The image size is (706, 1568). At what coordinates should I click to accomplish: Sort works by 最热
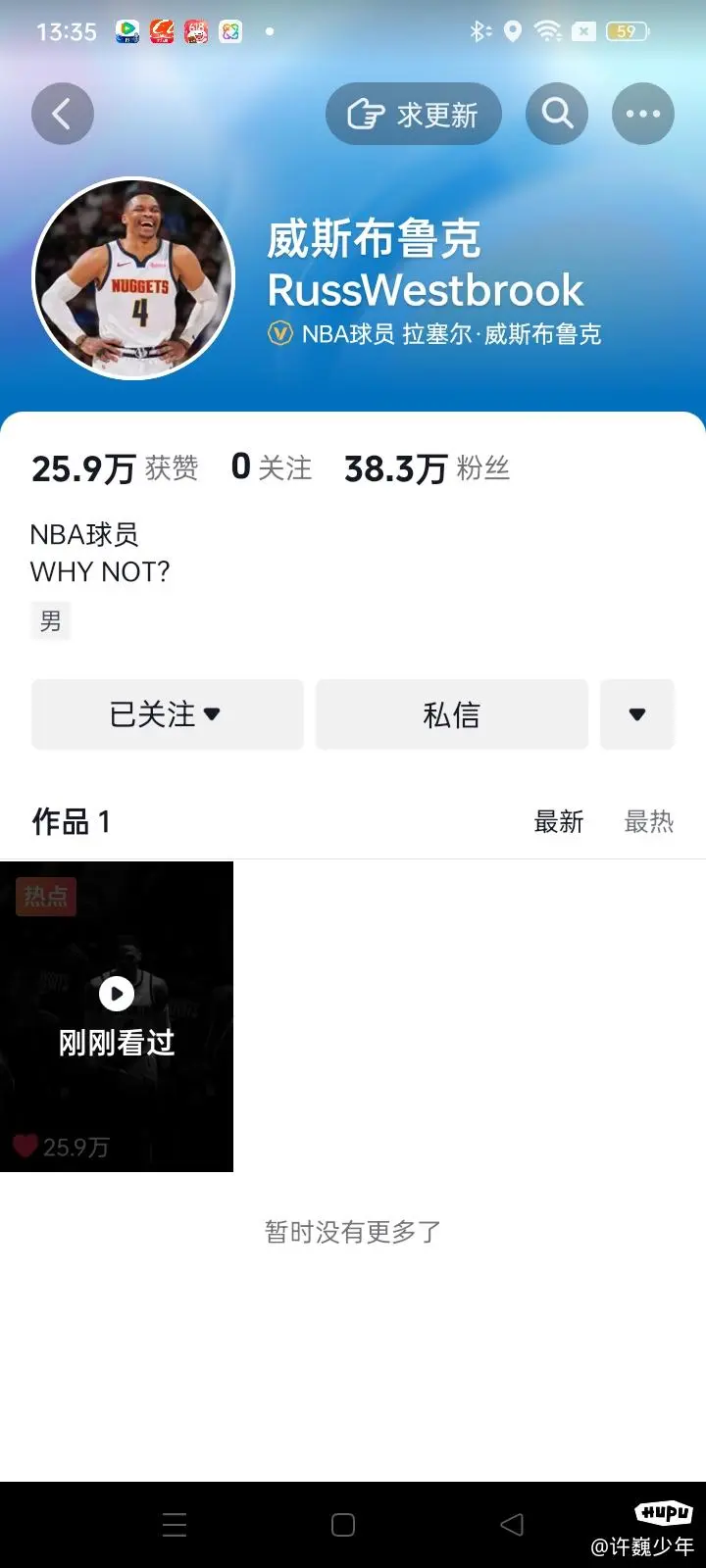tap(648, 821)
